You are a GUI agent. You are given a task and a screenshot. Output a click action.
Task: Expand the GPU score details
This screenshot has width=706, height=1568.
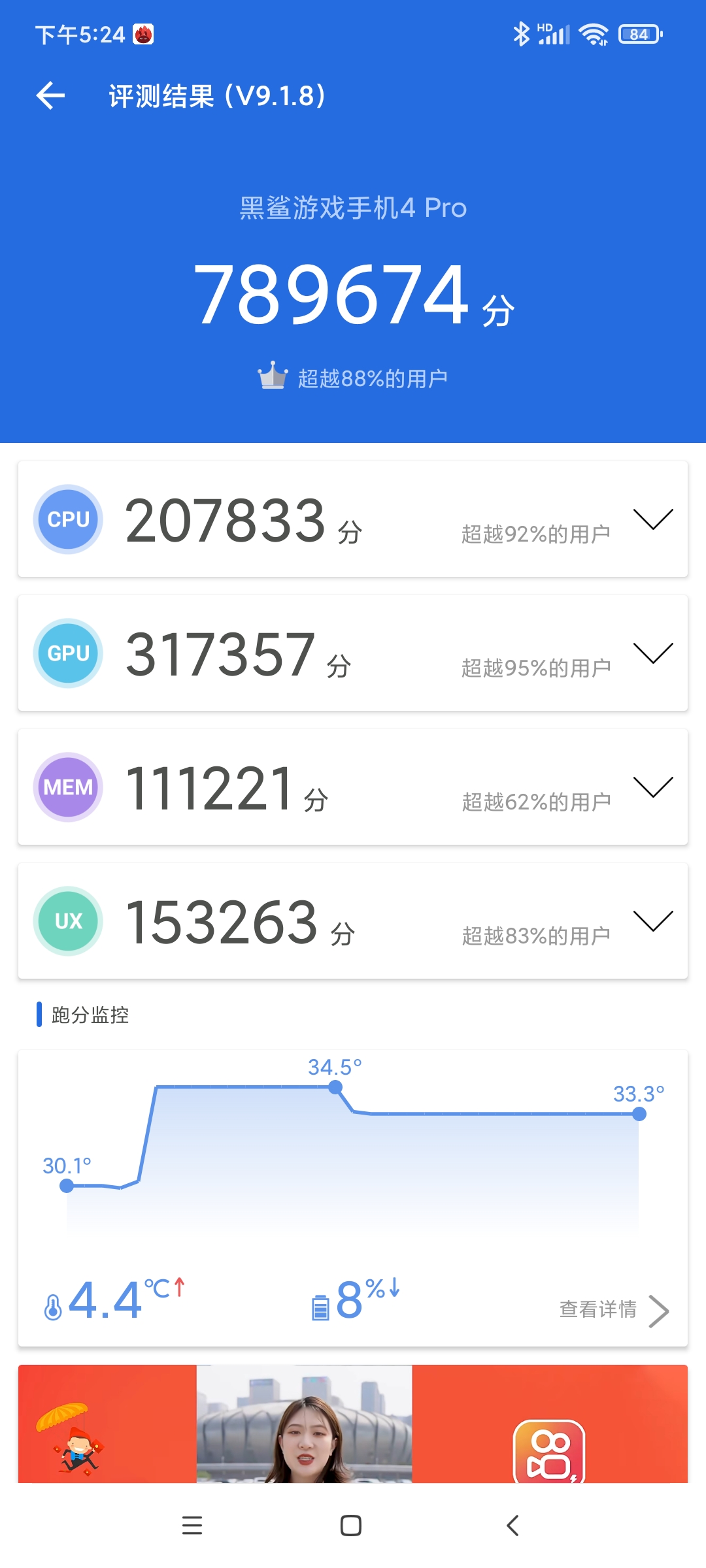652,653
